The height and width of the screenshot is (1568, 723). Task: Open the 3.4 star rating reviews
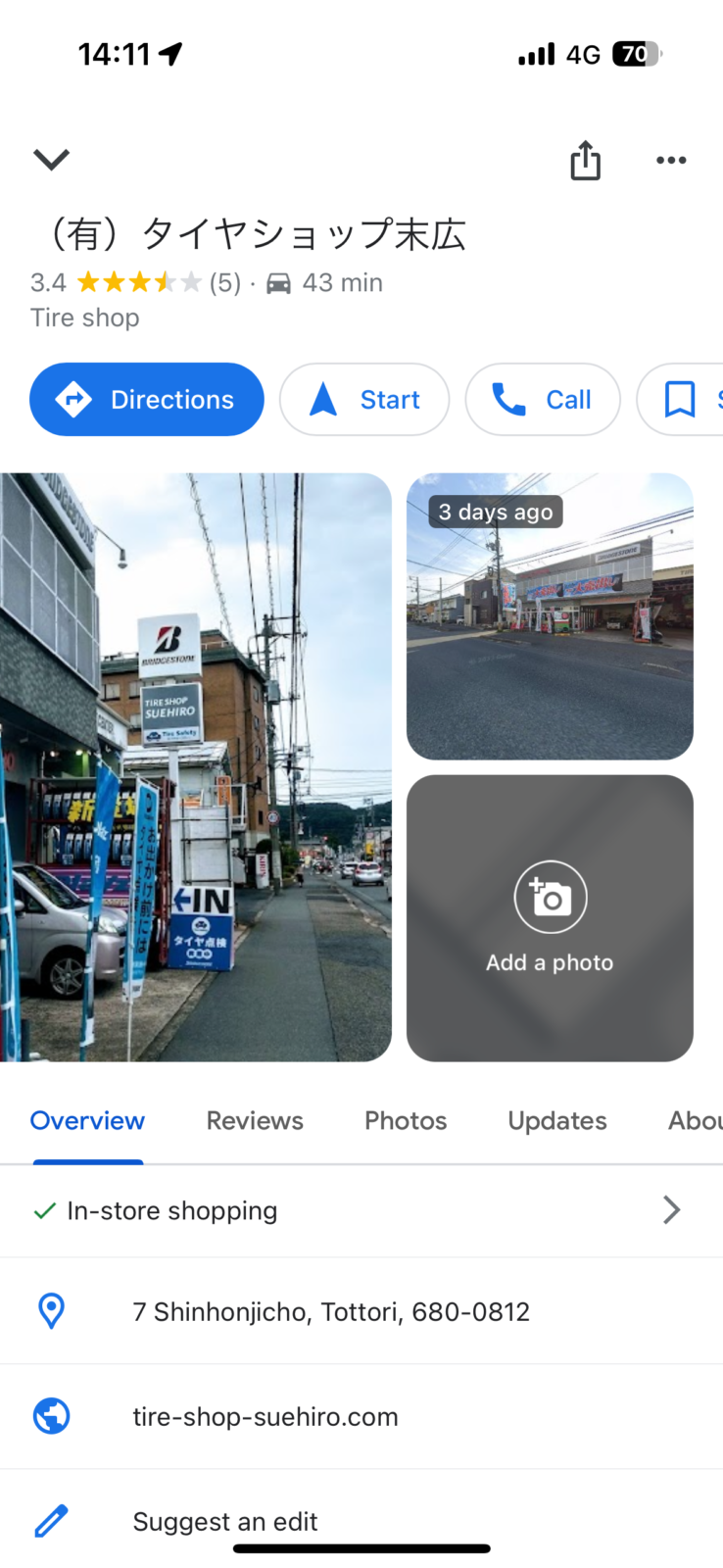(137, 283)
